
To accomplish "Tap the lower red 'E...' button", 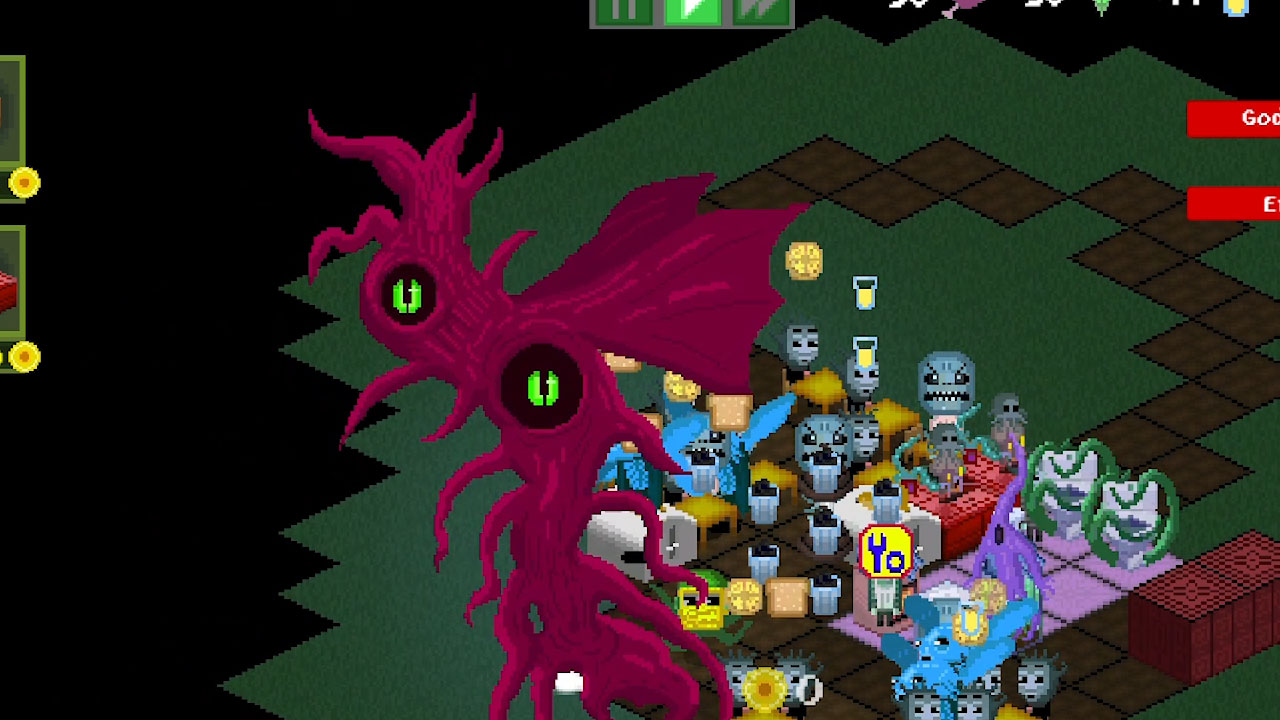I will [1234, 204].
